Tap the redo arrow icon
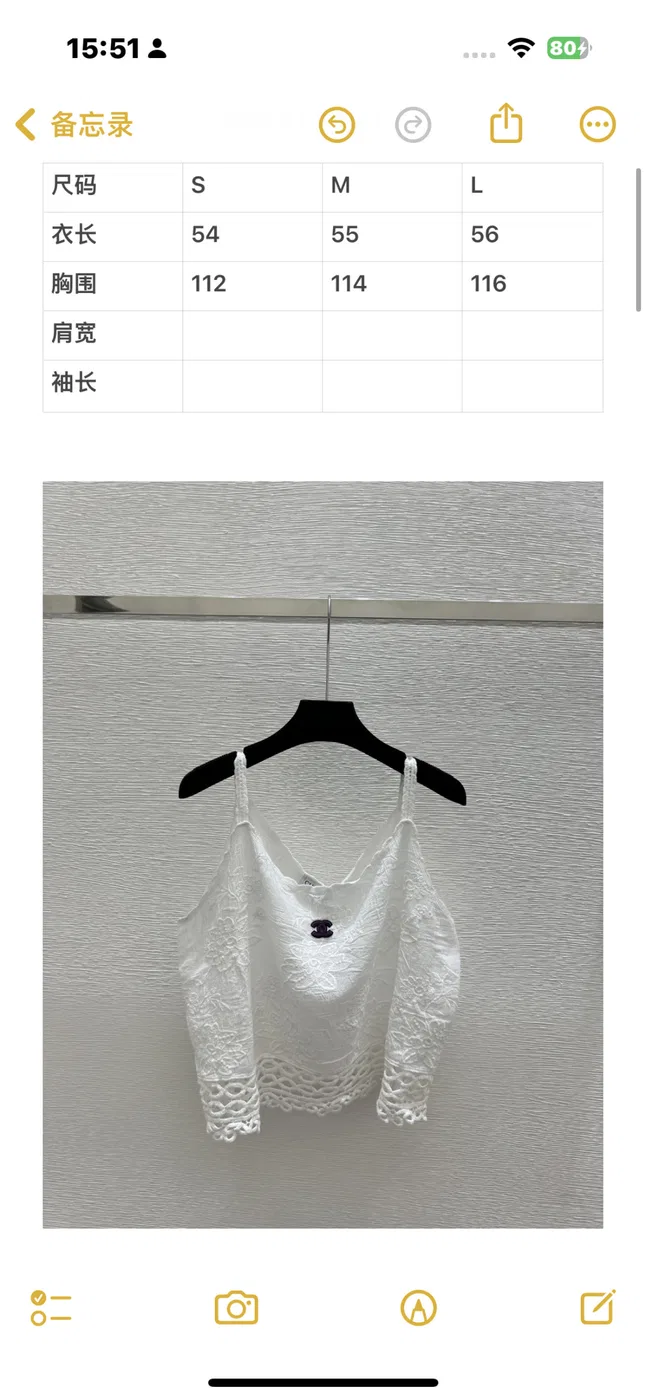Viewport: 646px width, 1400px height. pos(413,125)
